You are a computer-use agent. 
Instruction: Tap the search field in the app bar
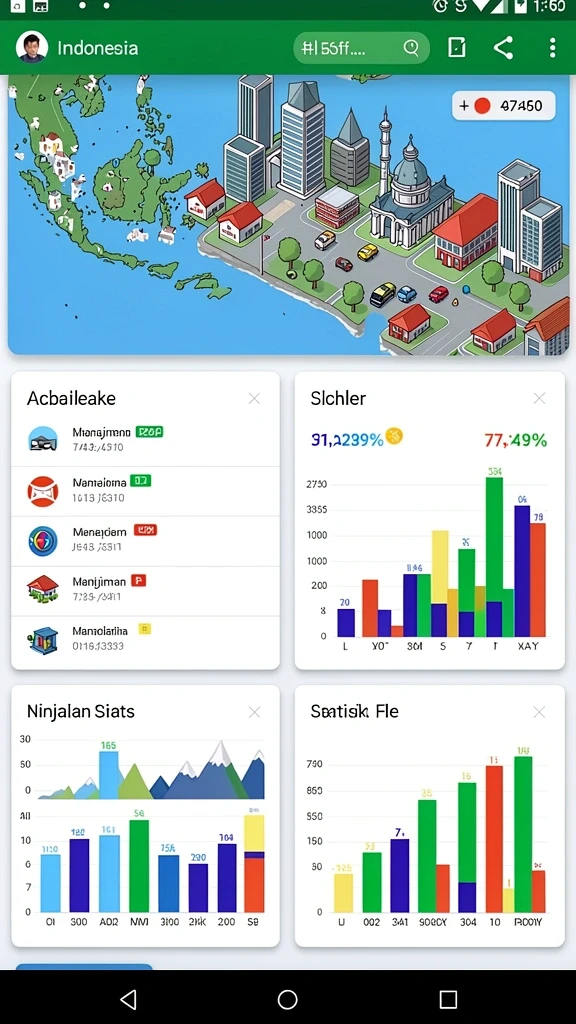pos(361,48)
